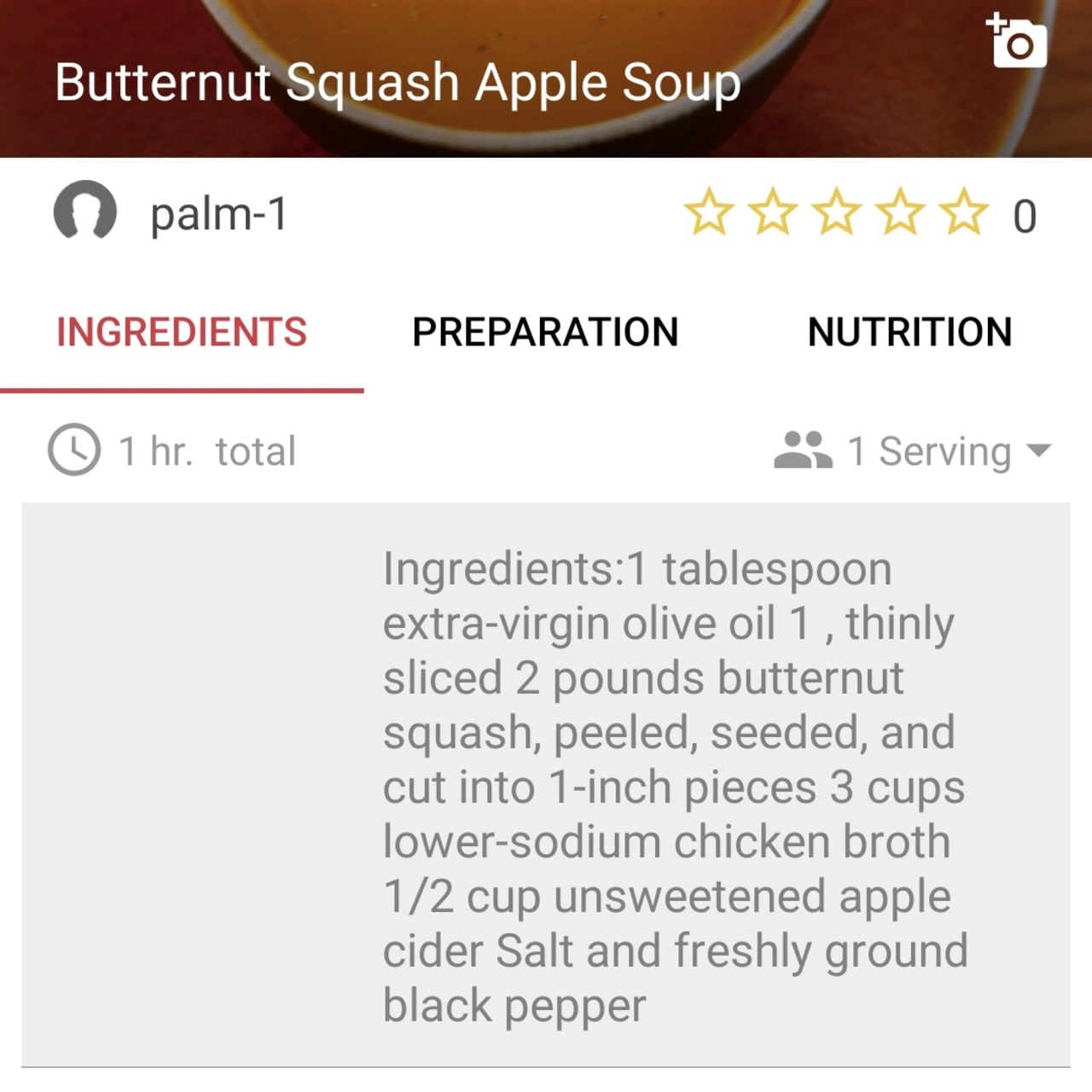Add a photo with the camera icon
The width and height of the screenshot is (1092, 1092).
(x=1018, y=42)
